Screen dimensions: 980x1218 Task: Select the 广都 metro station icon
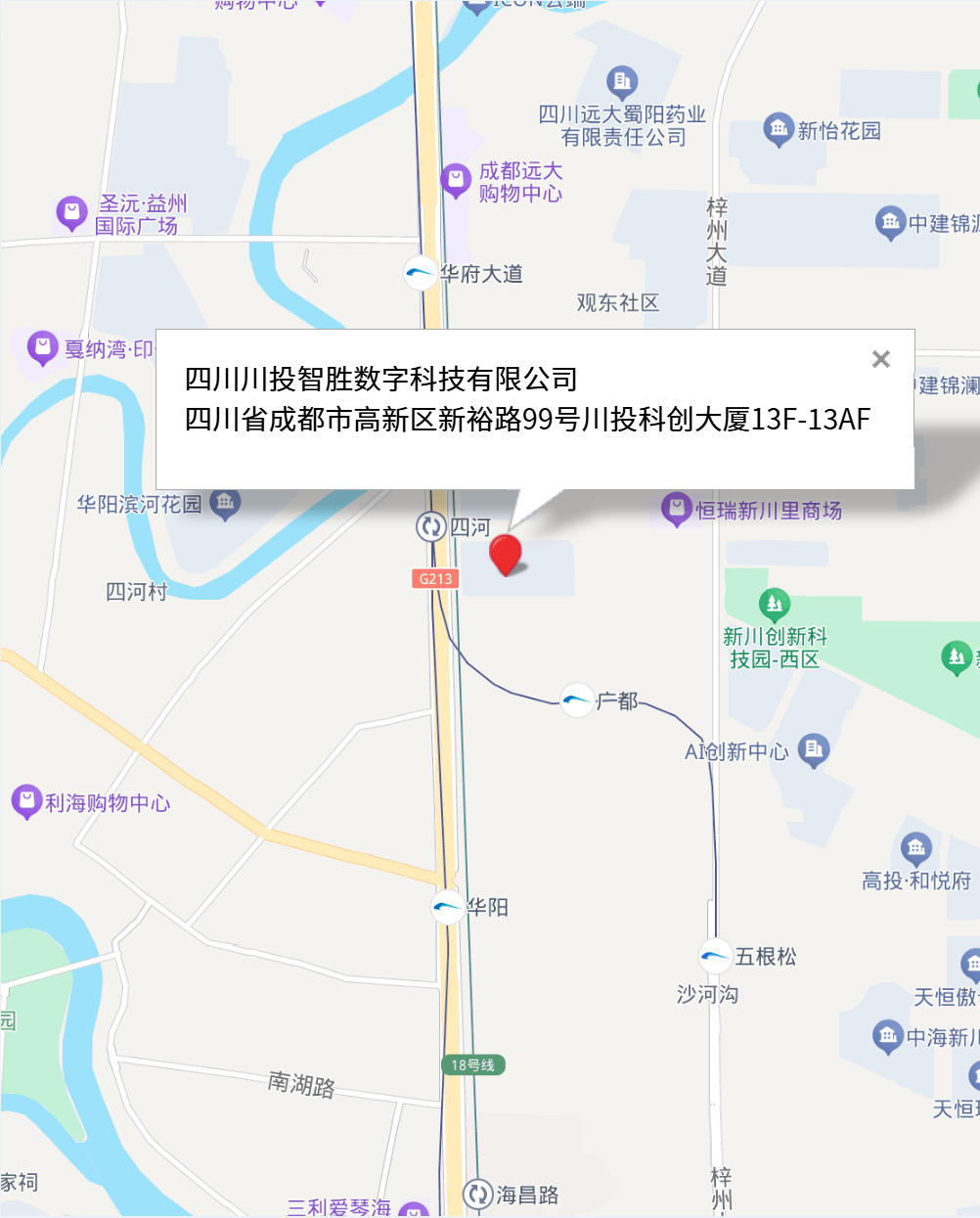point(577,699)
